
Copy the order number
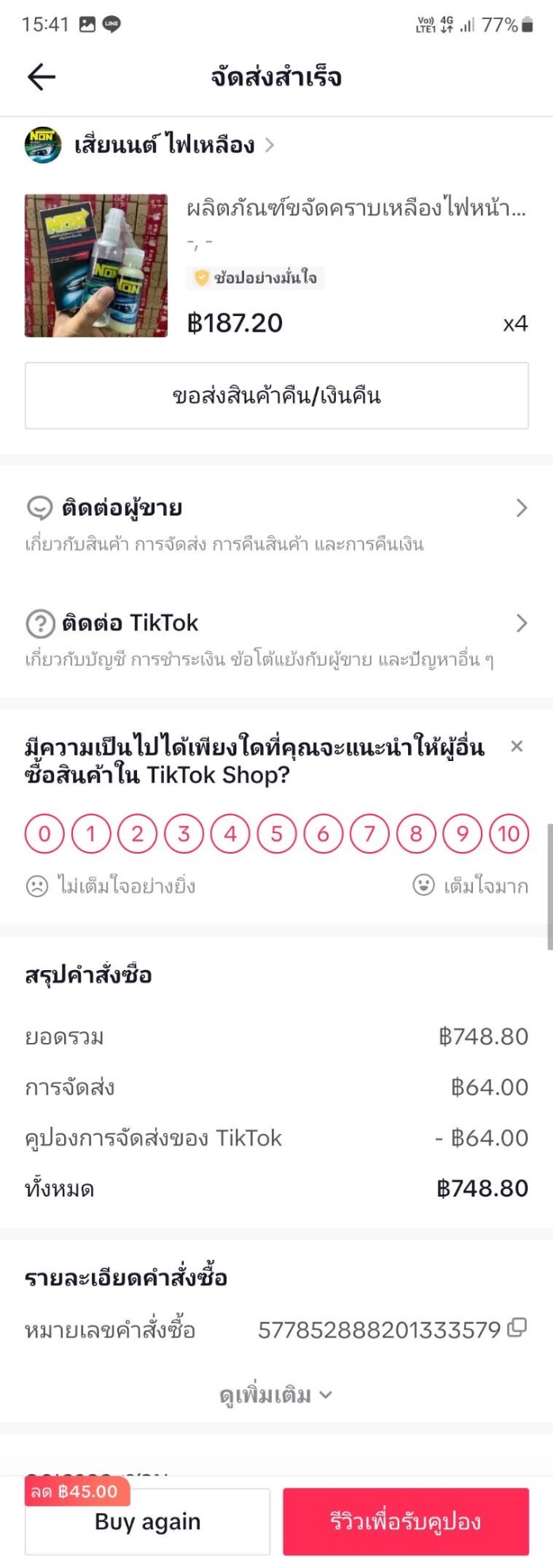coord(517,1328)
